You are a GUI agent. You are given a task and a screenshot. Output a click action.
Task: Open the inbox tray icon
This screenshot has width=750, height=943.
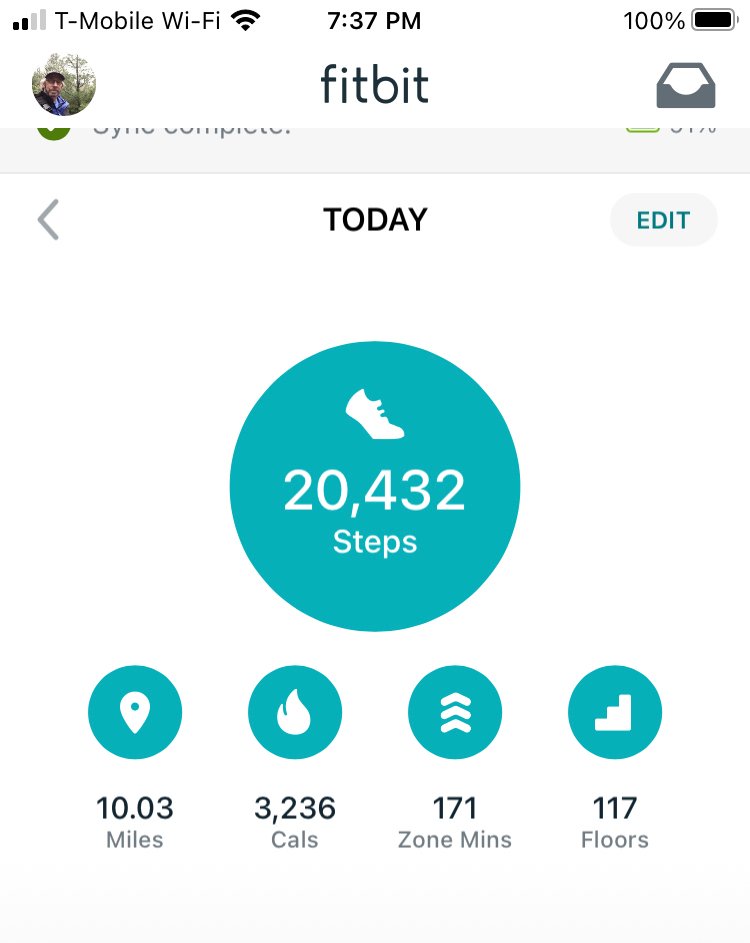pyautogui.click(x=686, y=86)
